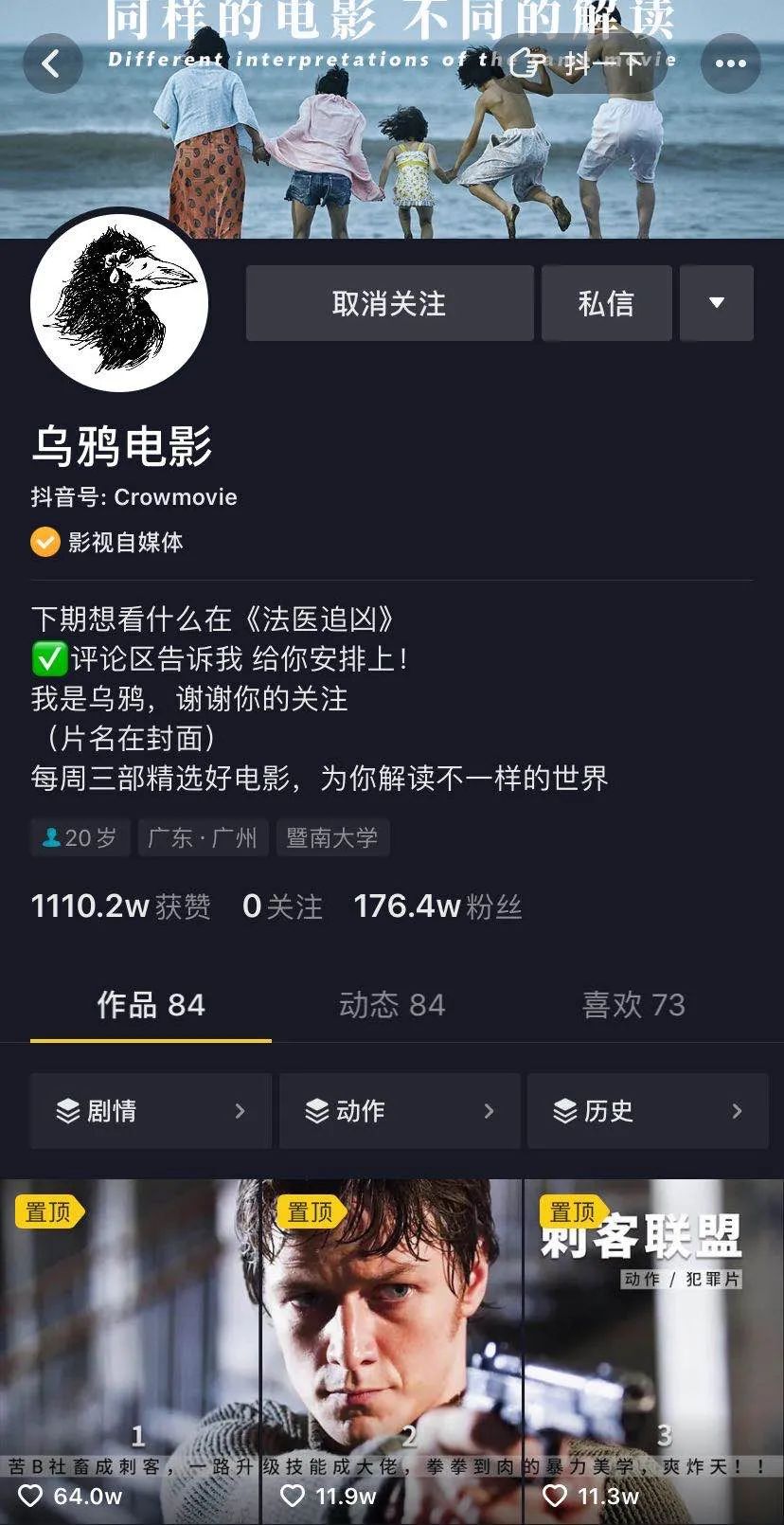Click the yellow verification badge icon
This screenshot has height=1525, width=784.
45,543
